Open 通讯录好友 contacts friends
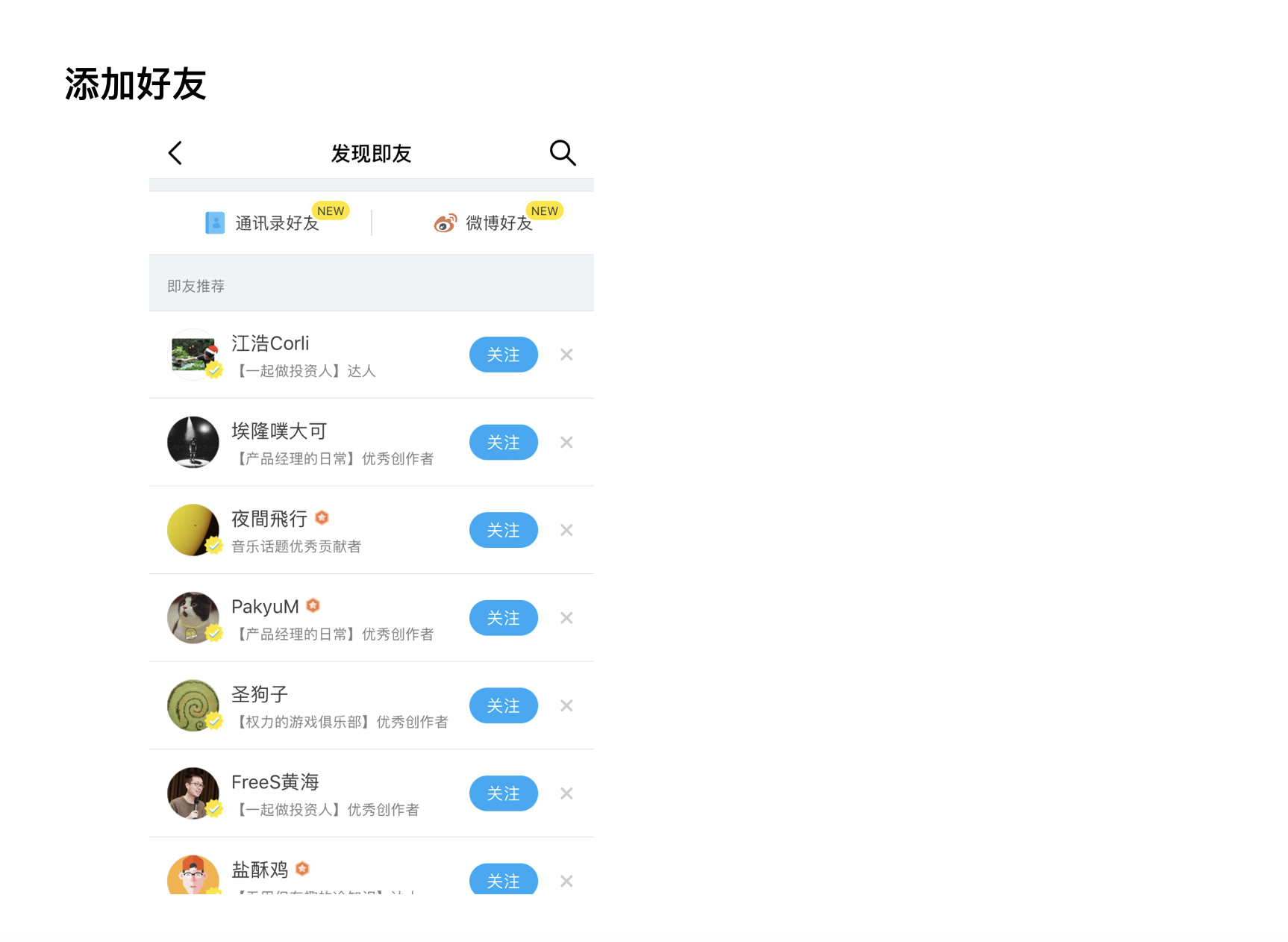This screenshot has height=942, width=1288. click(x=263, y=222)
